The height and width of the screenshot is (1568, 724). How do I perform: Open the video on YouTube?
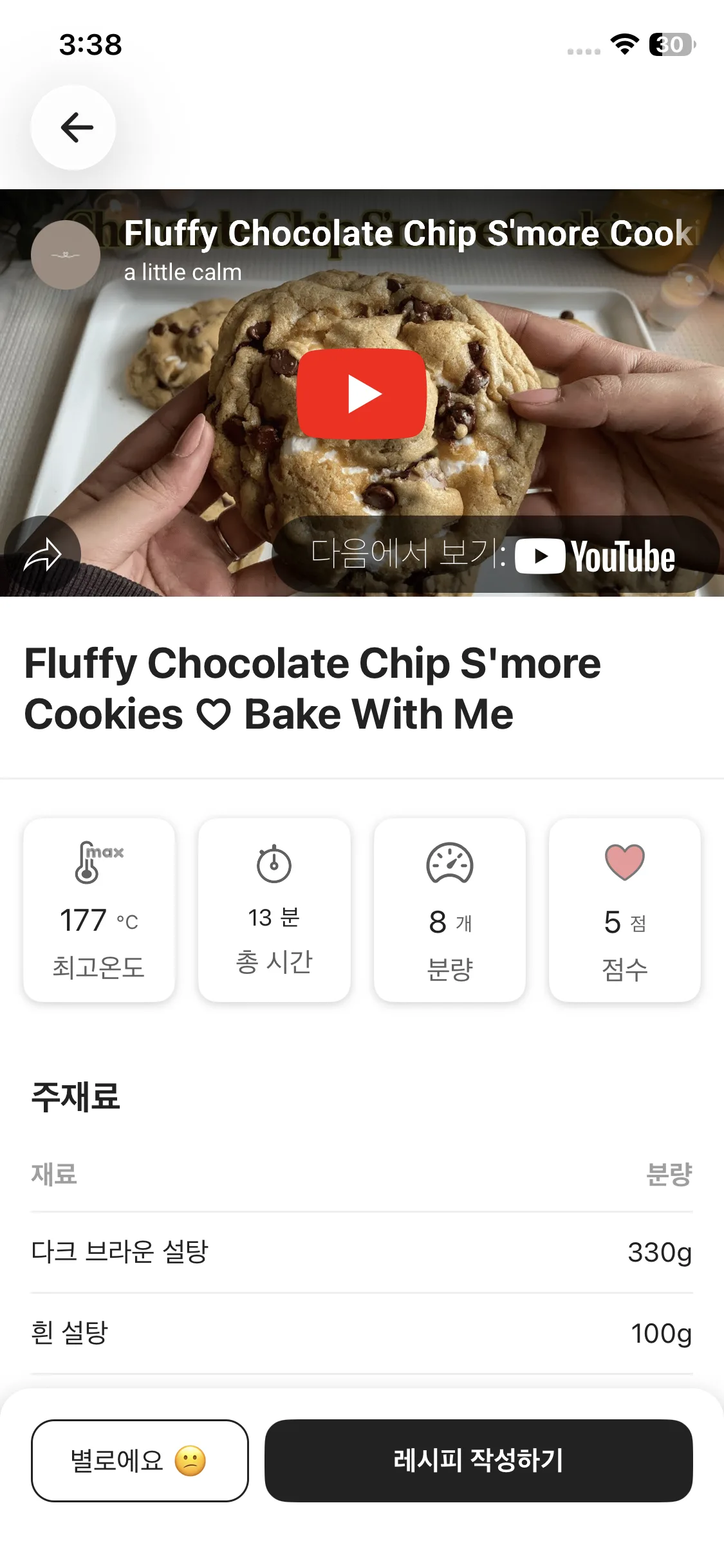click(494, 555)
